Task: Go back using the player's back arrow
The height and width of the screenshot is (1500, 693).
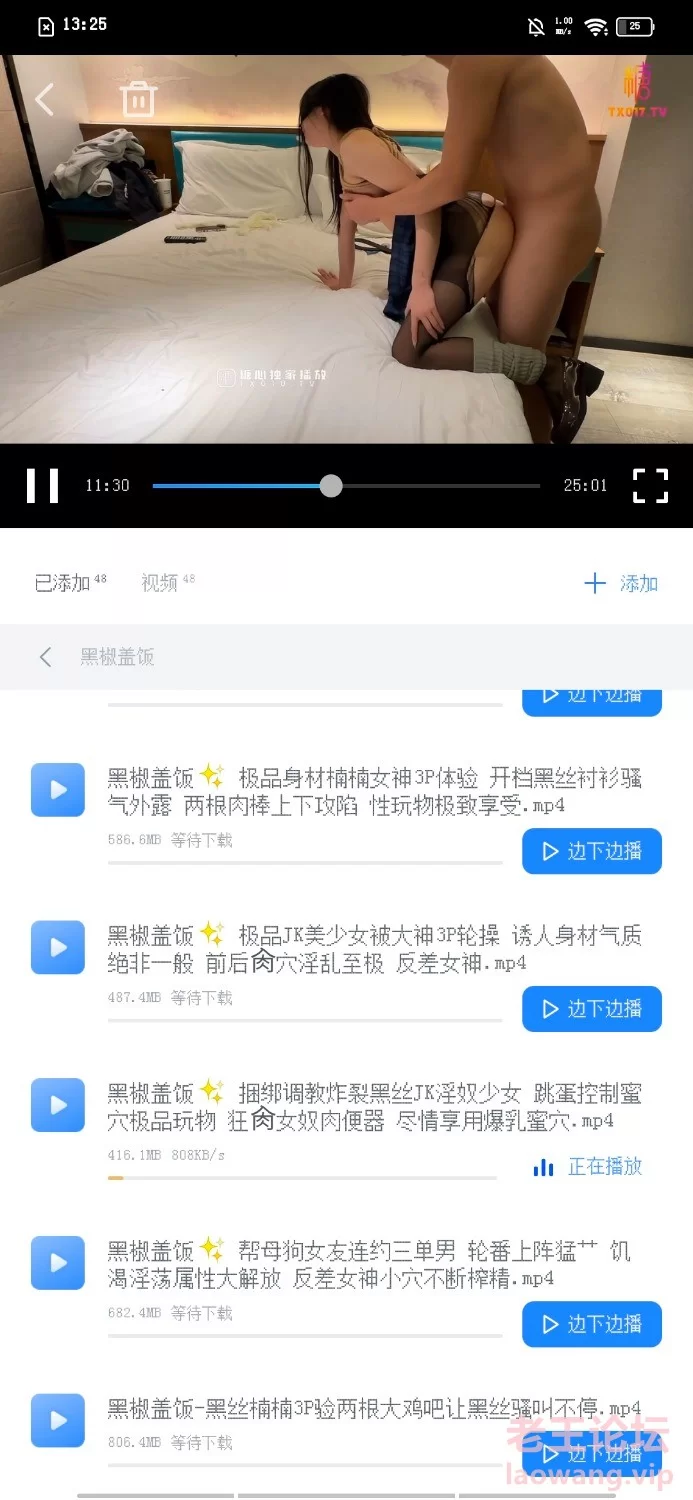Action: coord(44,99)
